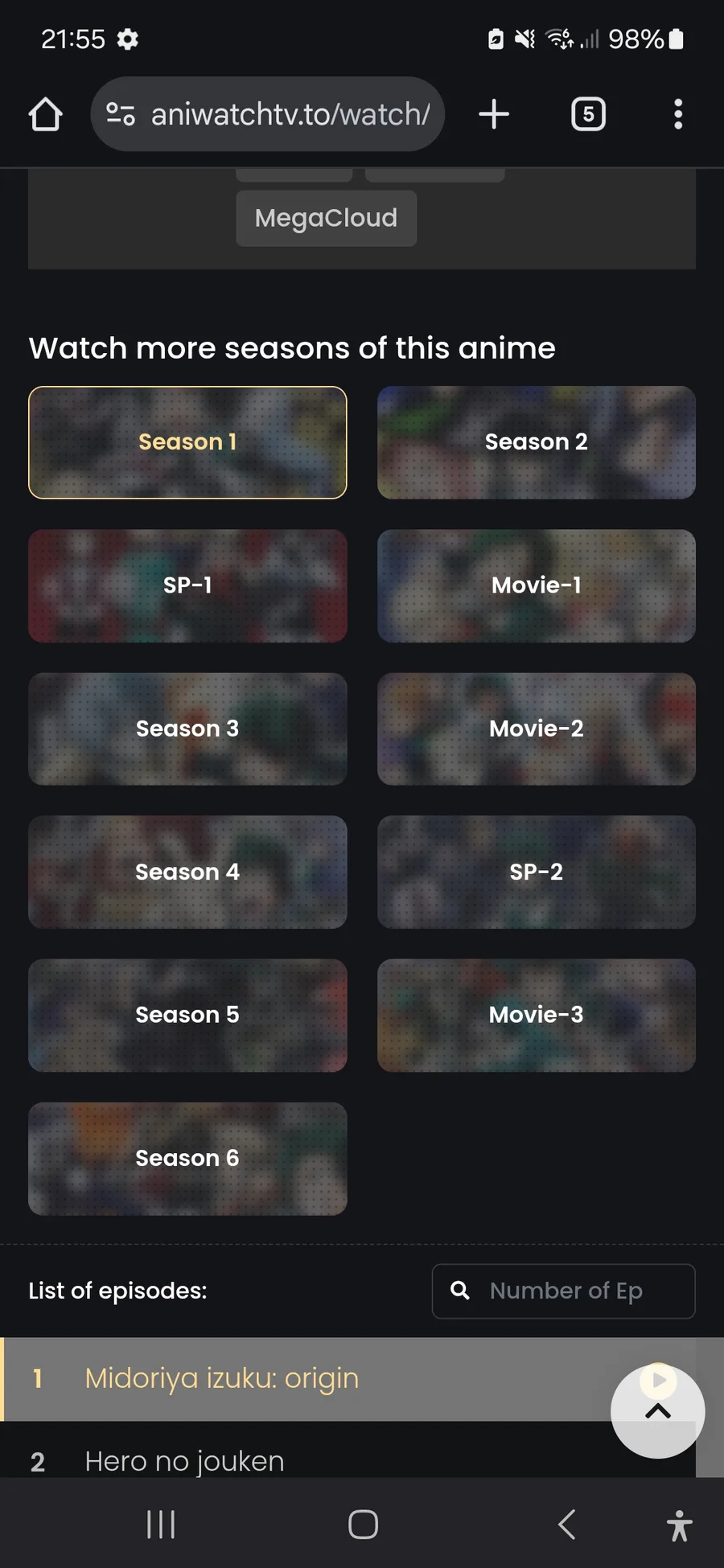The width and height of the screenshot is (724, 1568).
Task: Open the SP-1 special
Action: tap(187, 585)
